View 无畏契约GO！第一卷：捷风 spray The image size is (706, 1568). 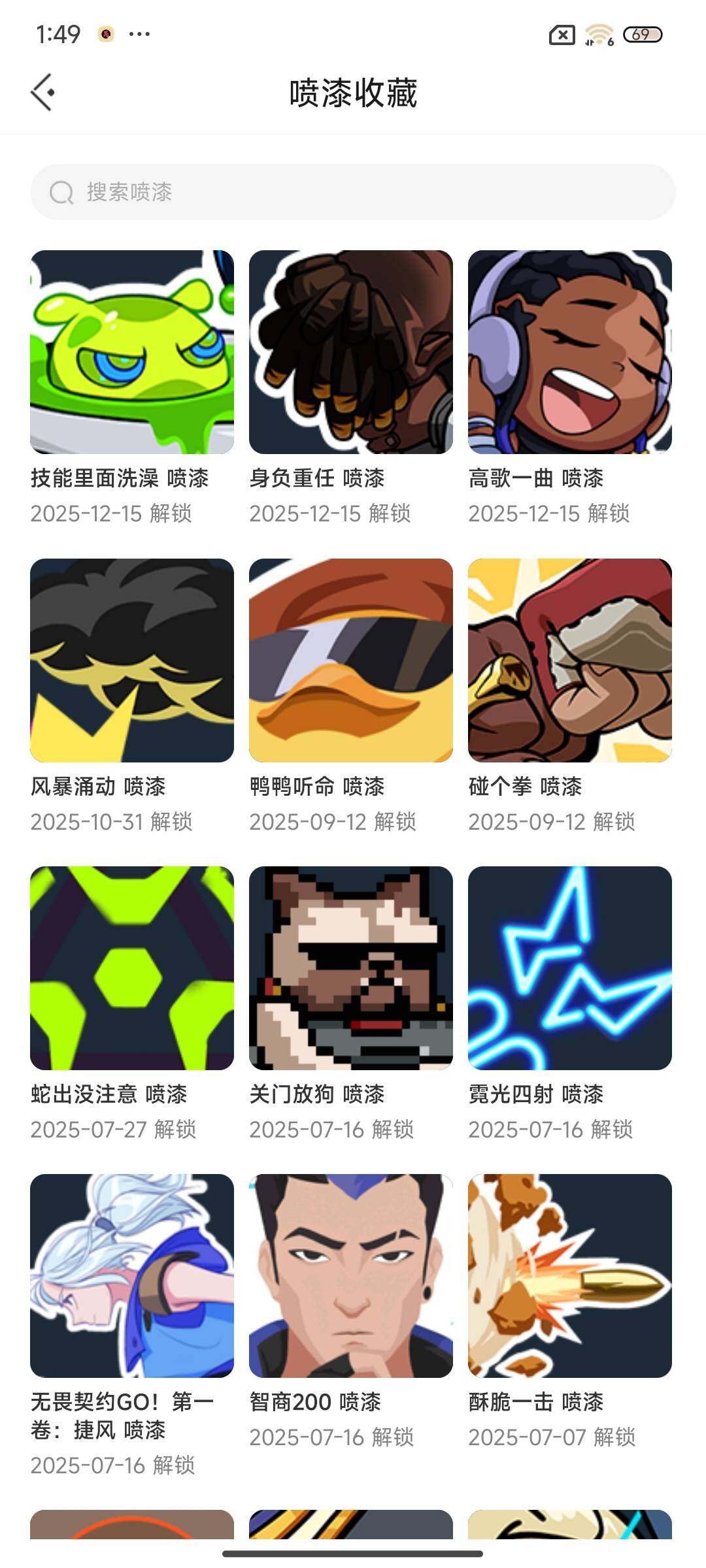click(x=132, y=1275)
